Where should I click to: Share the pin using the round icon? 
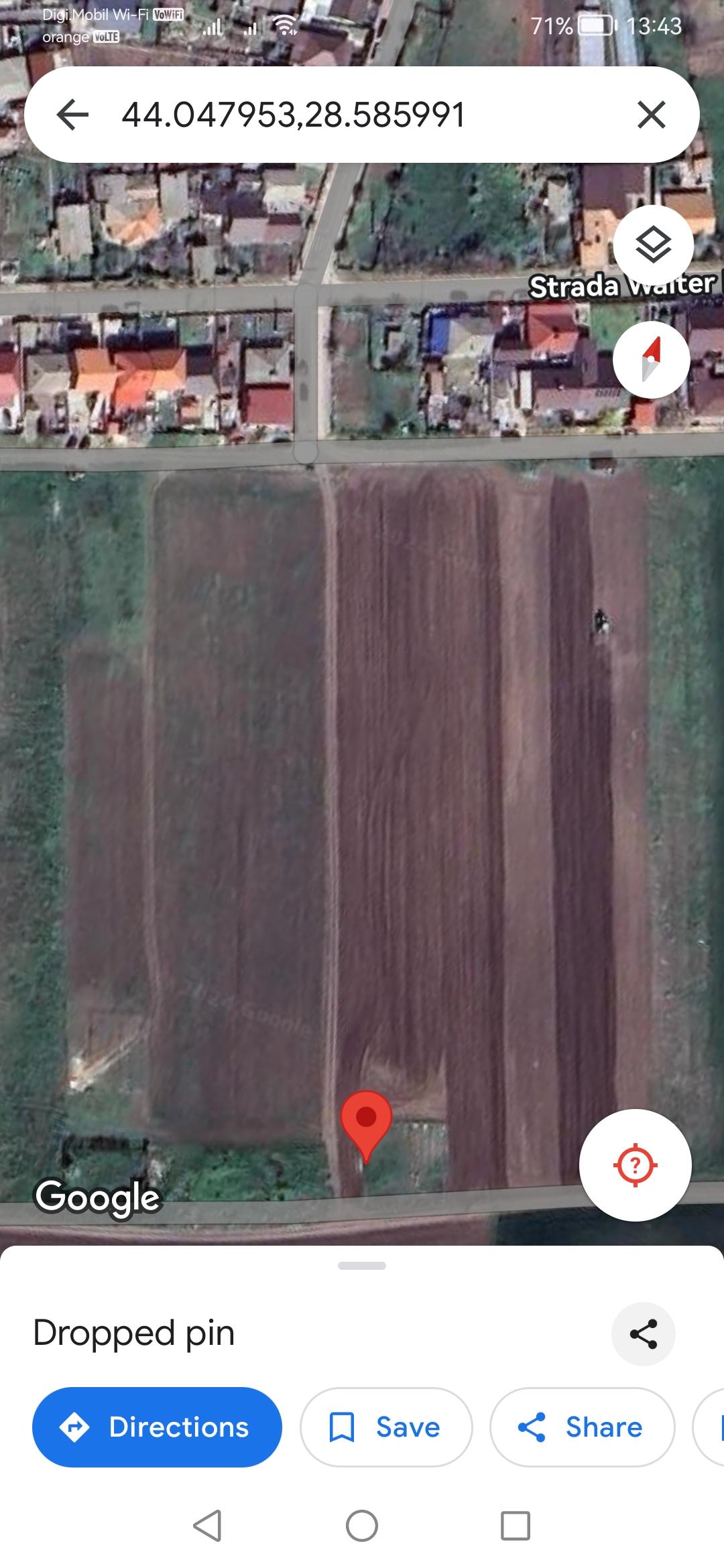[643, 1333]
